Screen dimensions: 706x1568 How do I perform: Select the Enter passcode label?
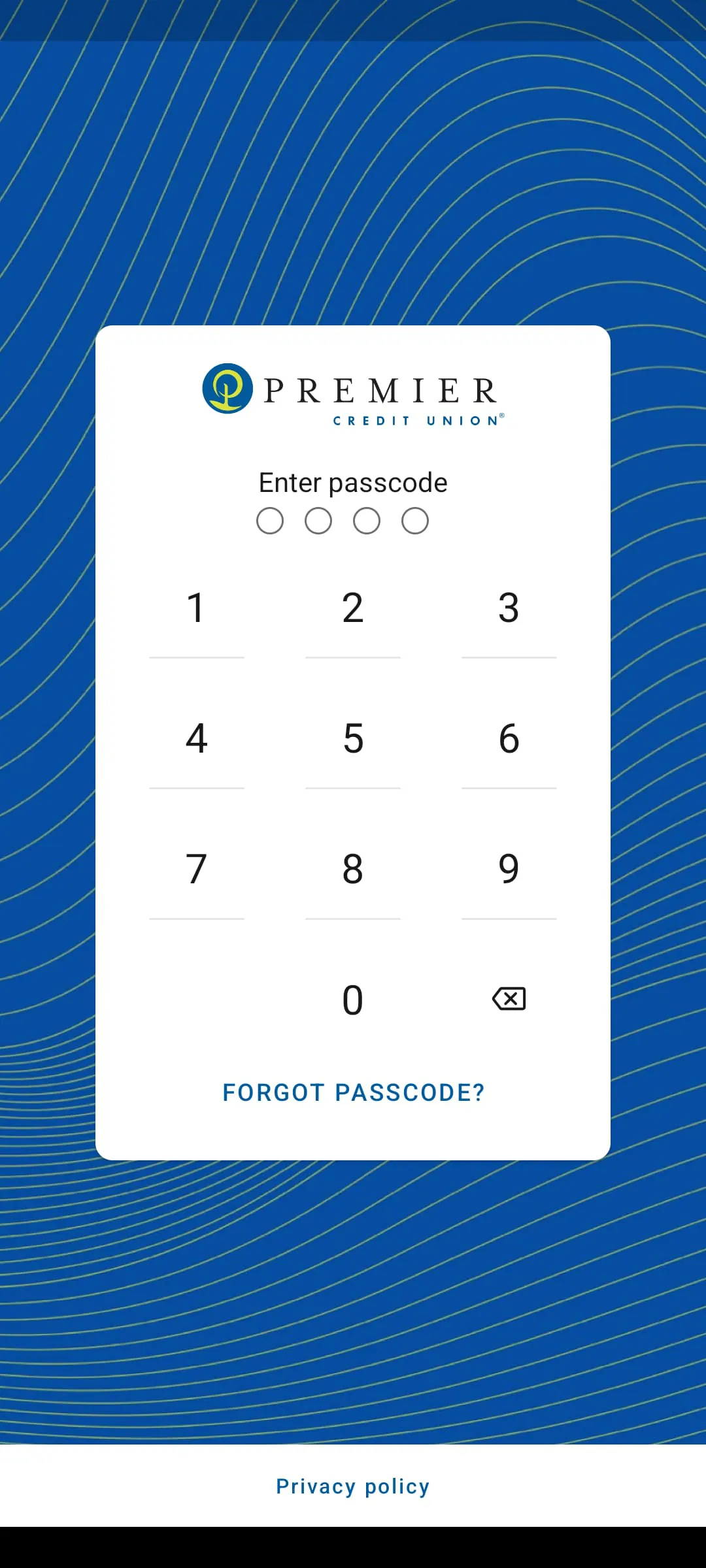pos(353,482)
